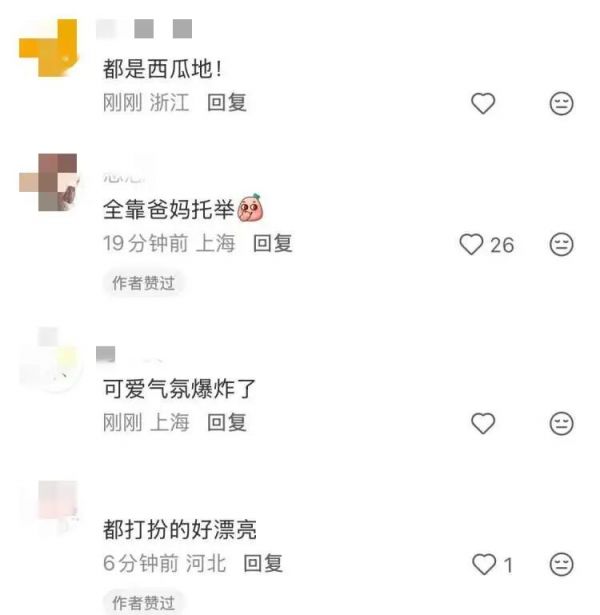This screenshot has height=615, width=600.
Task: Reply to the comment 都打扮的好漂亮
Action: click(264, 564)
